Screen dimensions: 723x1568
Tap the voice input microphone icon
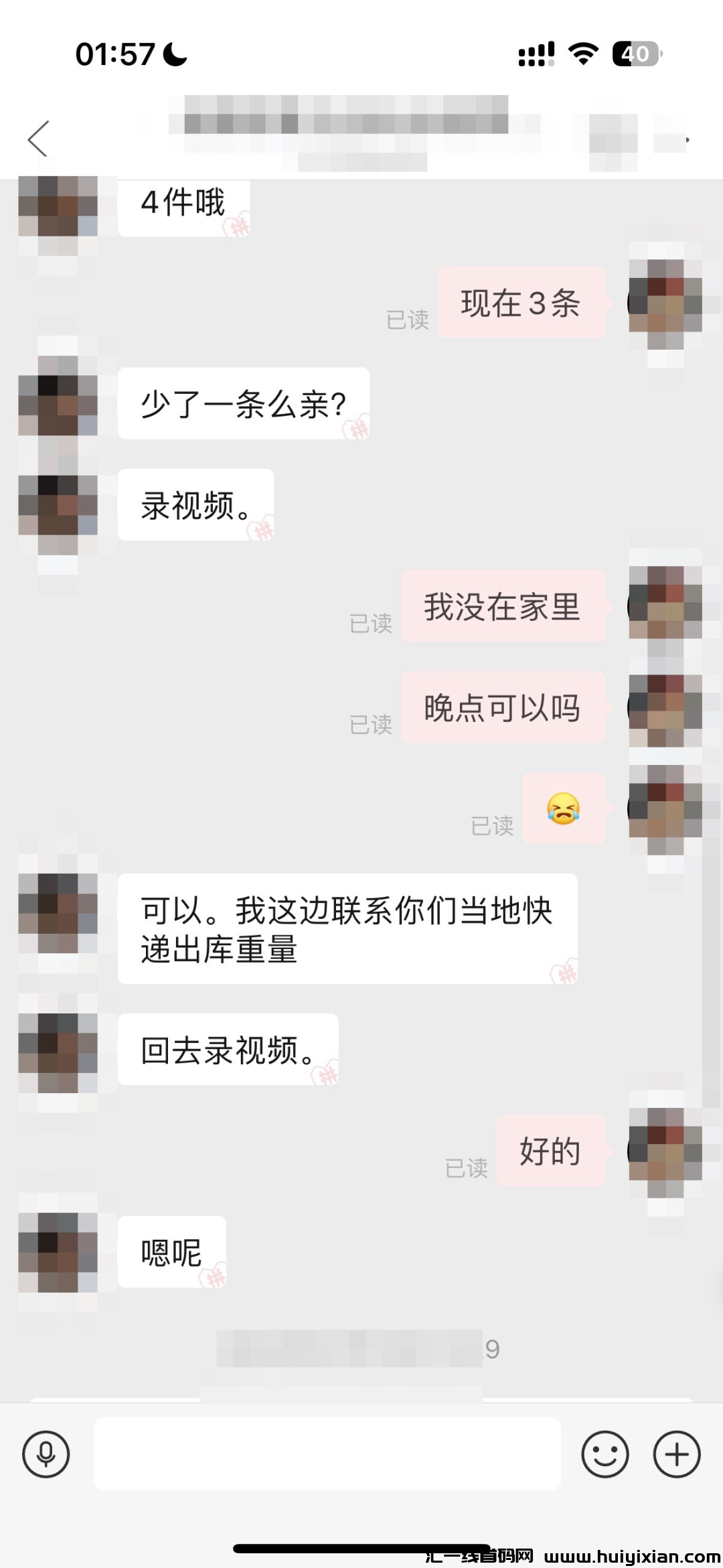pyautogui.click(x=44, y=1455)
